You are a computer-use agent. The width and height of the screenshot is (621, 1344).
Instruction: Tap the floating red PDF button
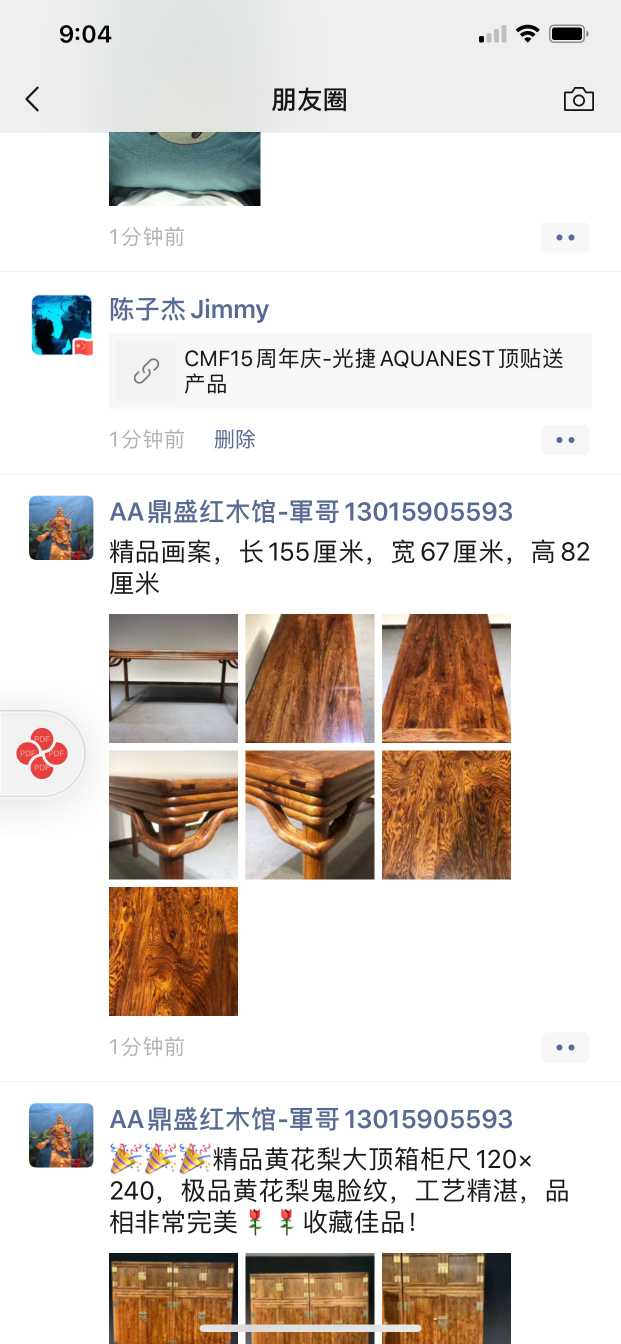point(42,753)
